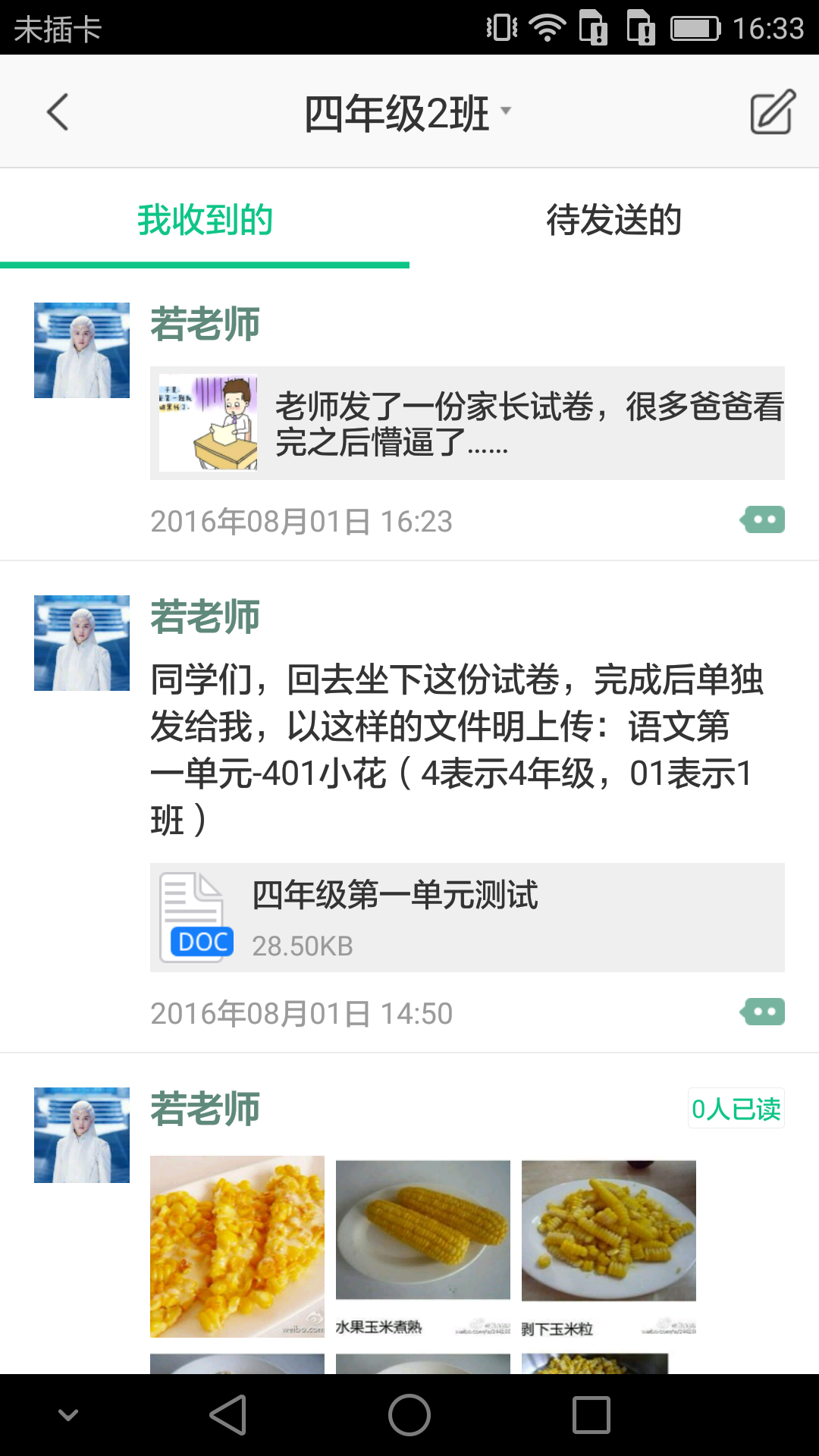819x1456 pixels.
Task: Open the shared article about 家长试卷
Action: point(467,423)
